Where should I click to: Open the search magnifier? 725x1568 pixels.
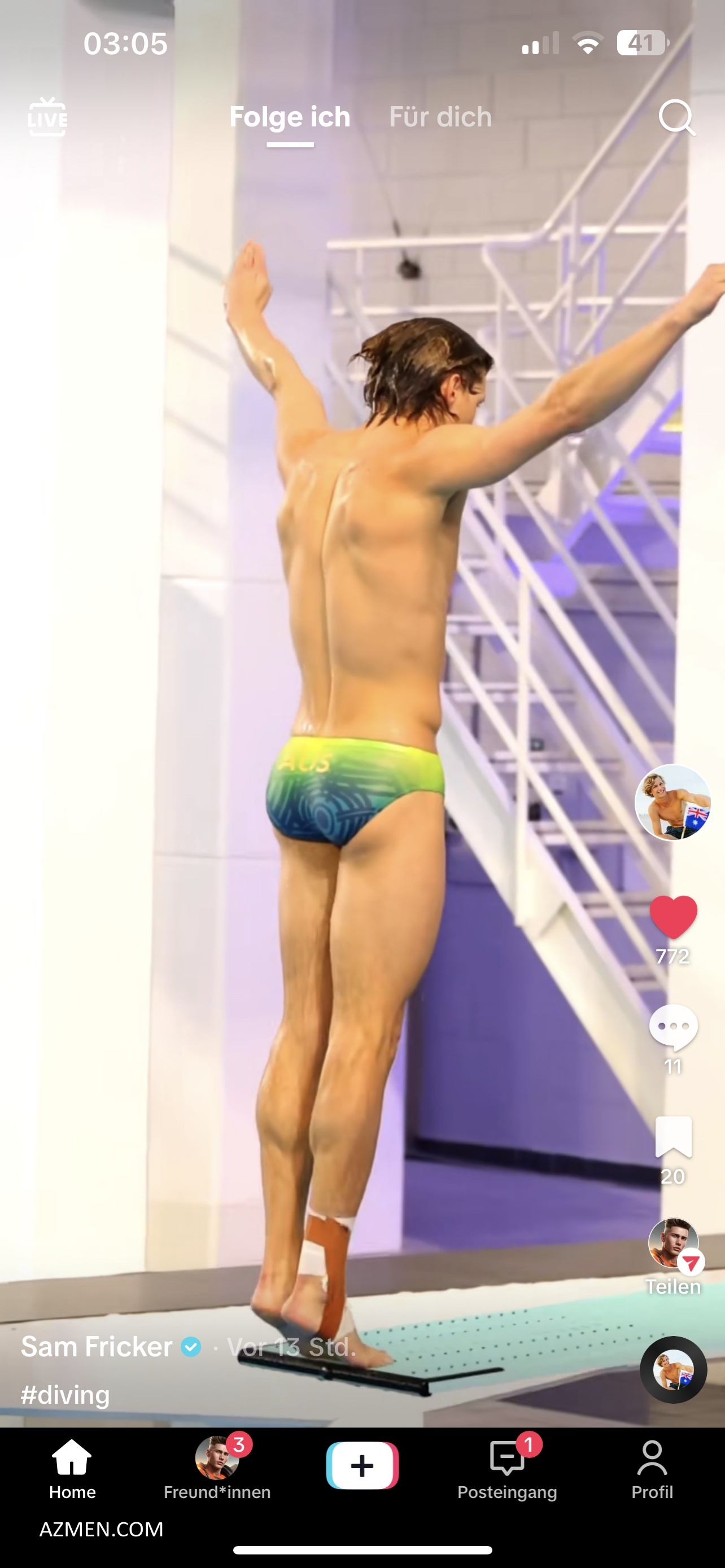click(x=676, y=117)
